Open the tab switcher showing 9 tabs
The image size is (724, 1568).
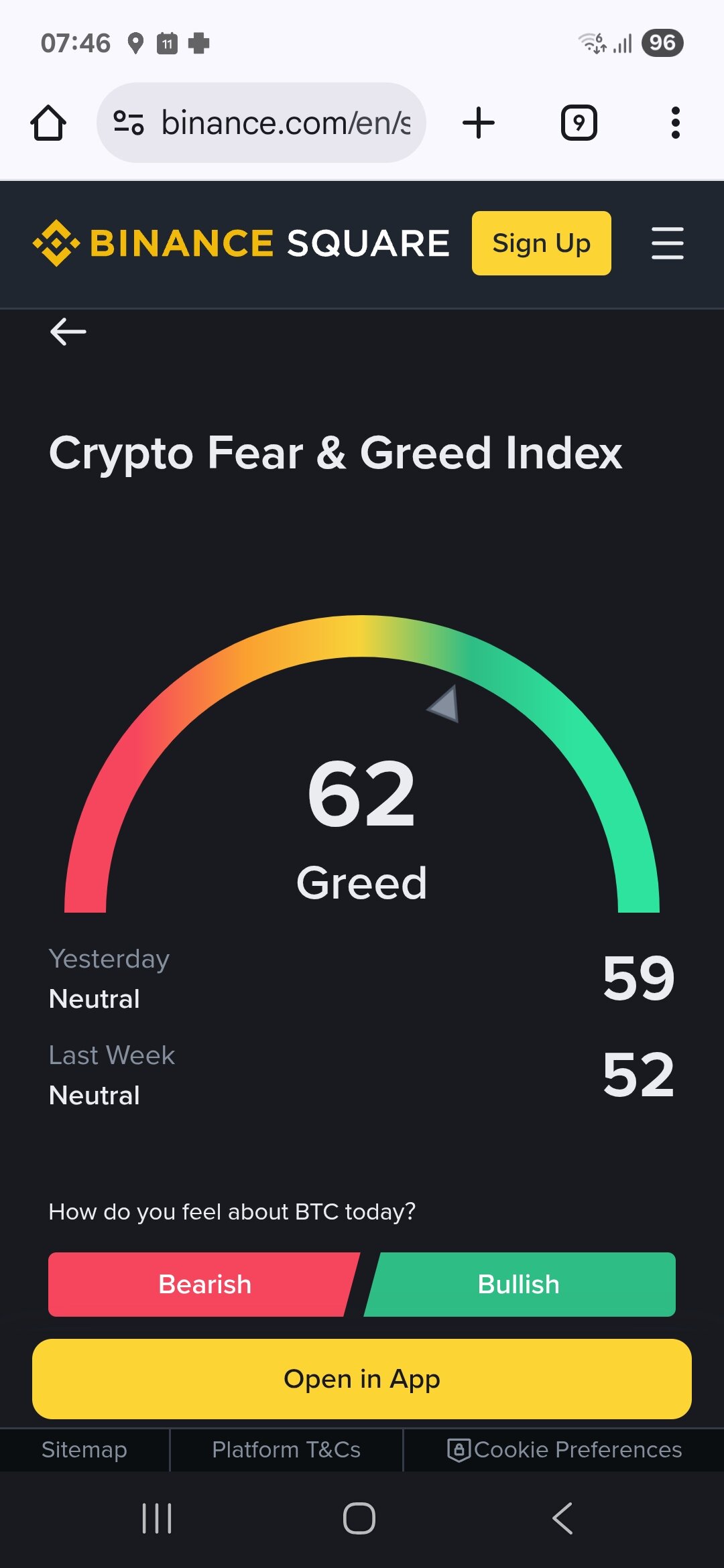(x=579, y=123)
